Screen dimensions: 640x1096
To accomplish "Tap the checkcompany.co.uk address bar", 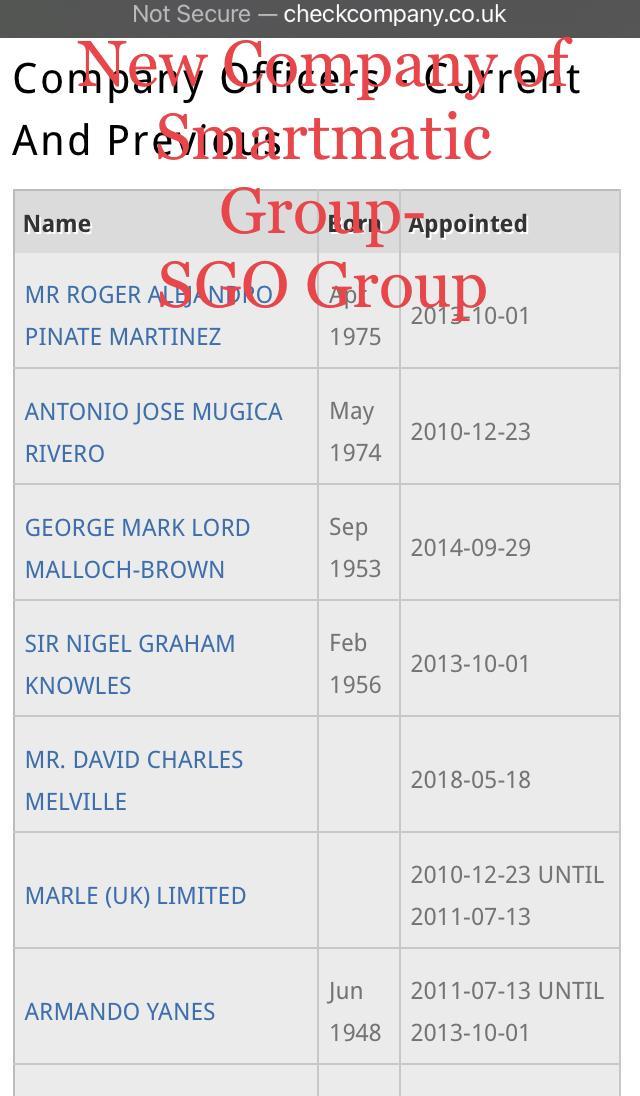I will click(x=320, y=15).
